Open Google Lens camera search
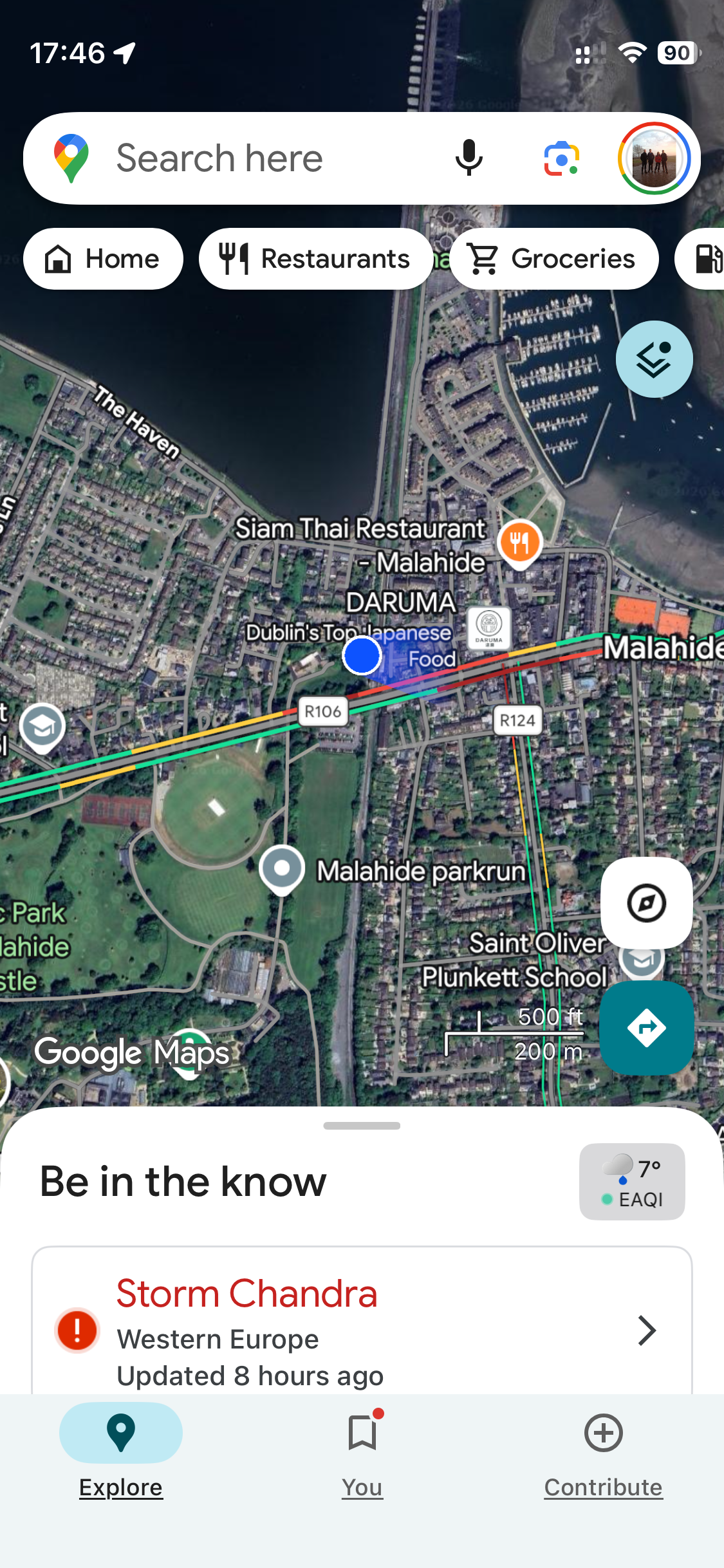Image resolution: width=724 pixels, height=1568 pixels. click(x=561, y=158)
